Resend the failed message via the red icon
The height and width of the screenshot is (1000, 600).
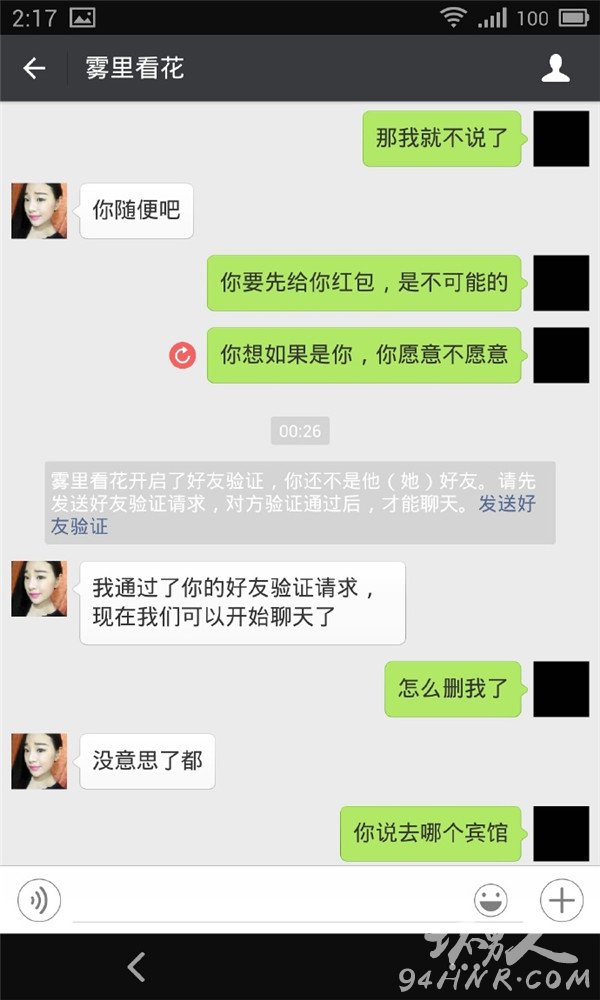pyautogui.click(x=182, y=355)
